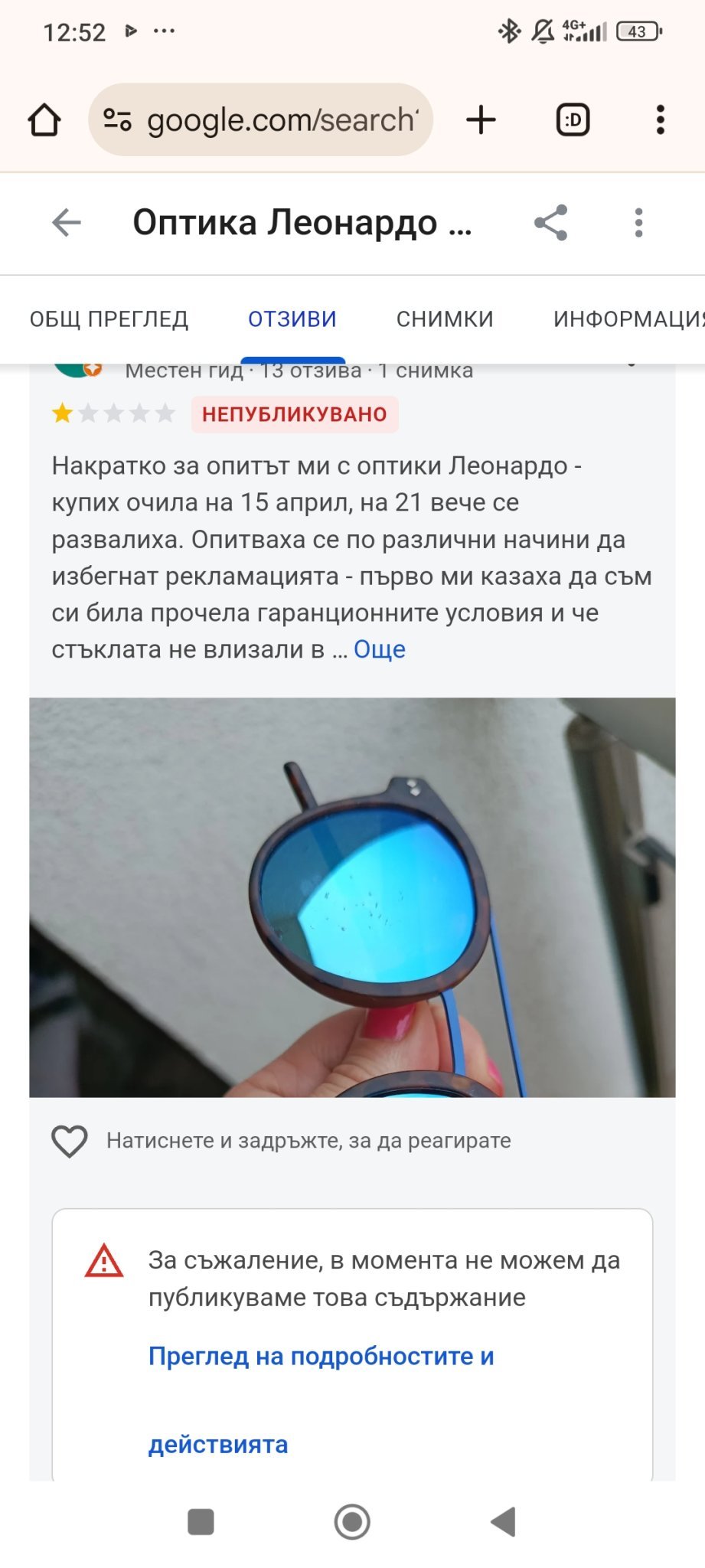705x1568 pixels.
Task: Select the ОТЗИВИ tab
Action: click(292, 319)
